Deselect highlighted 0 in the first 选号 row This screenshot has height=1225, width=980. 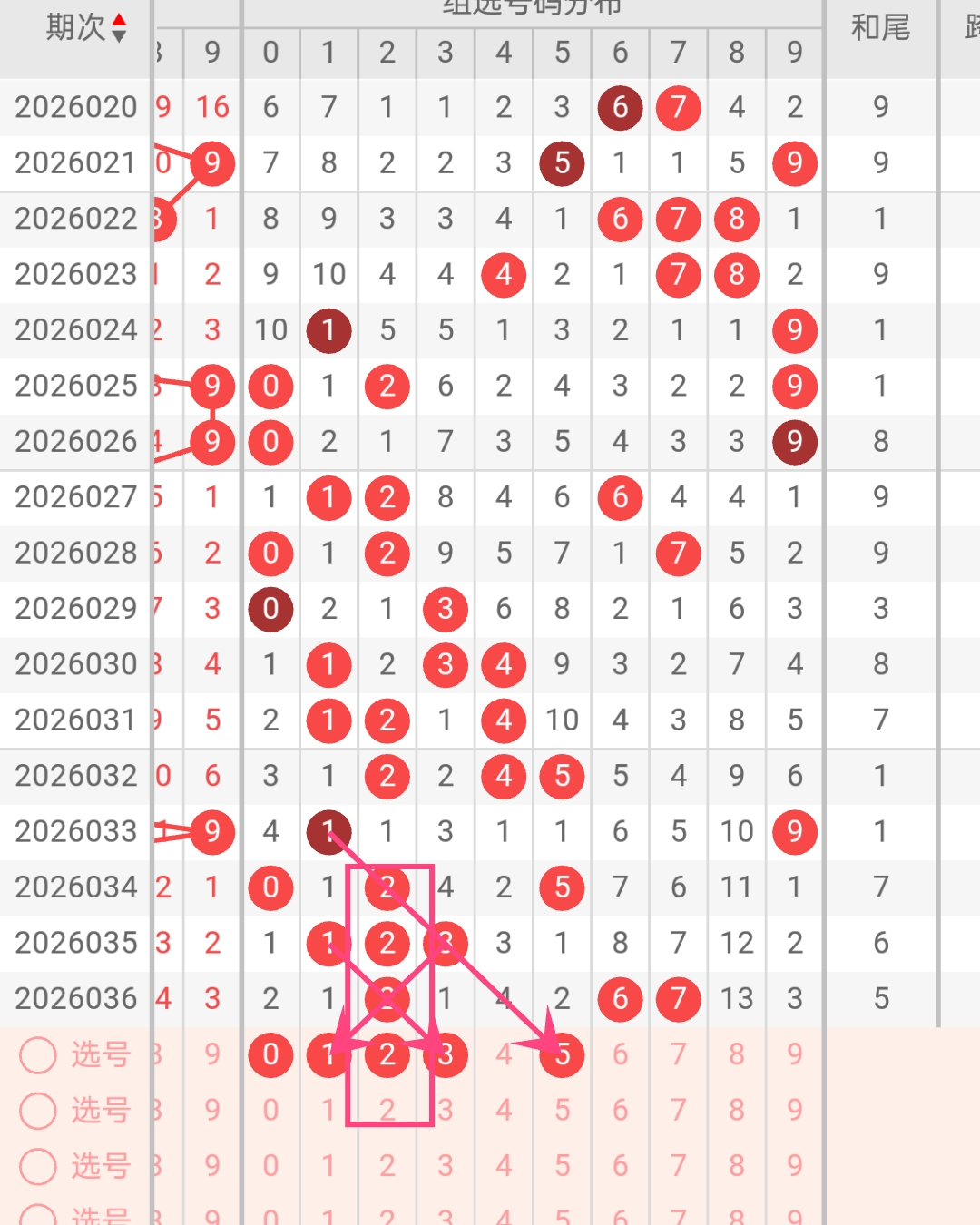pos(270,1054)
